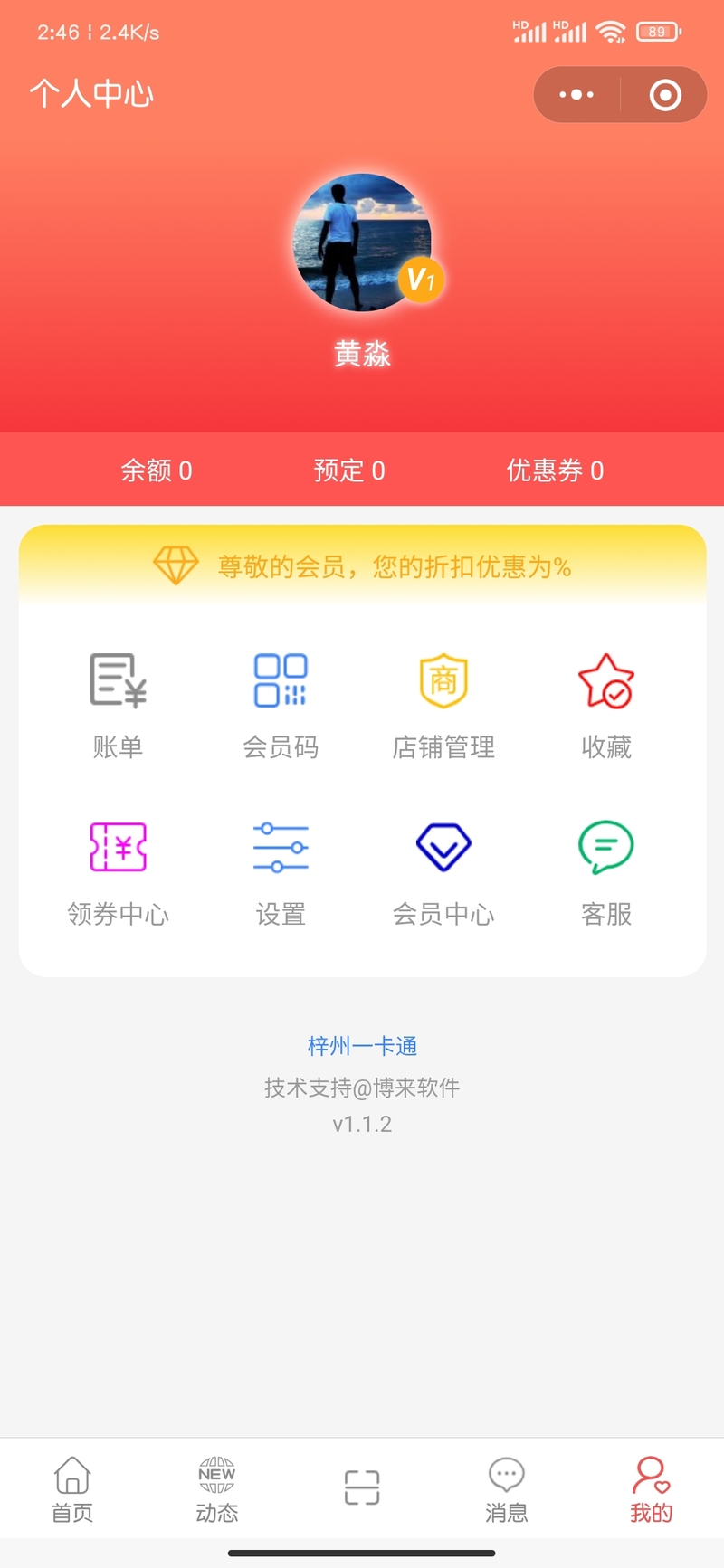Open the scan button in bottom bar
724x1568 pixels.
[x=362, y=1487]
